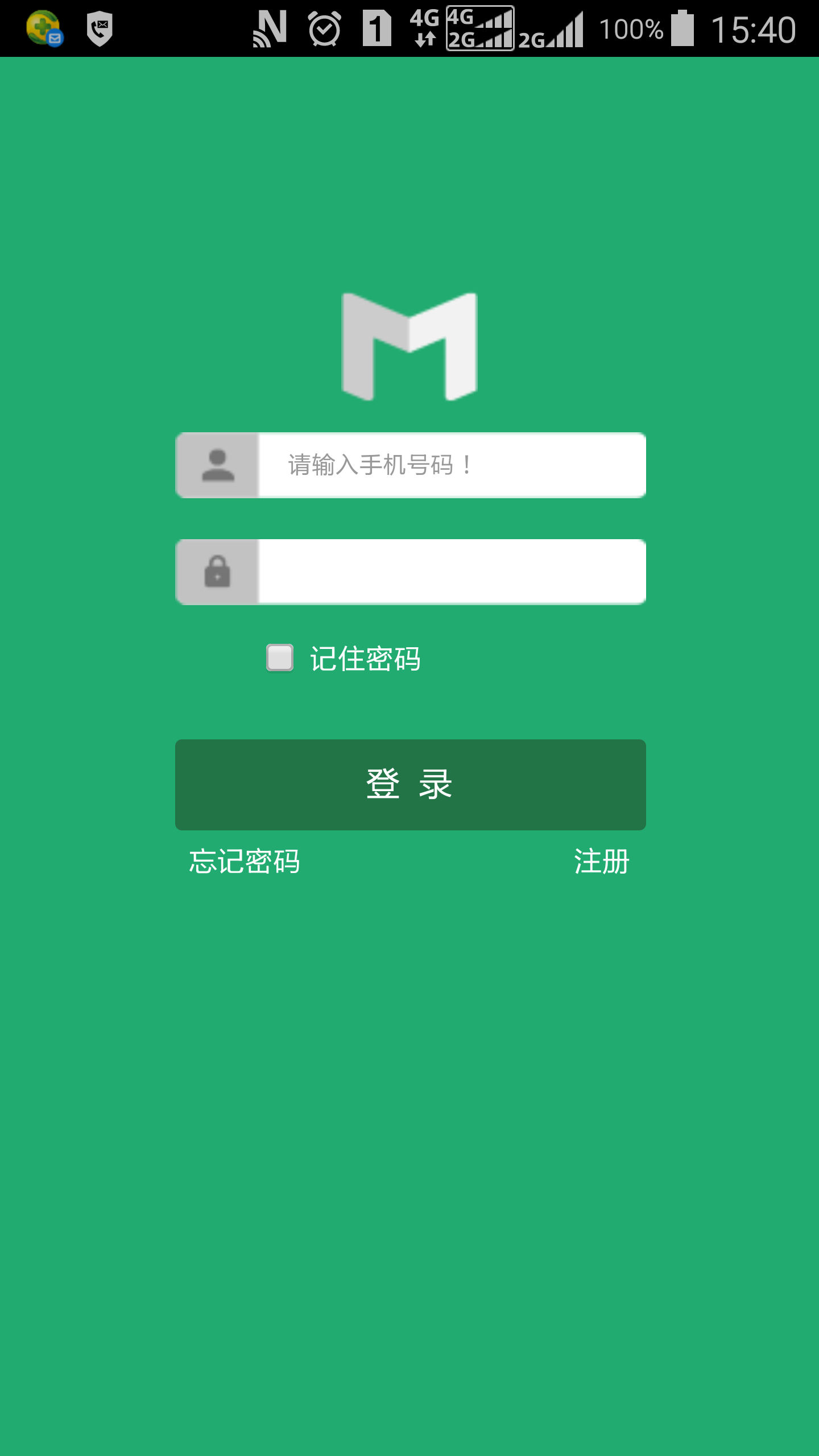This screenshot has width=819, height=1456.
Task: Check the 记住密码 remember password box
Action: click(280, 658)
